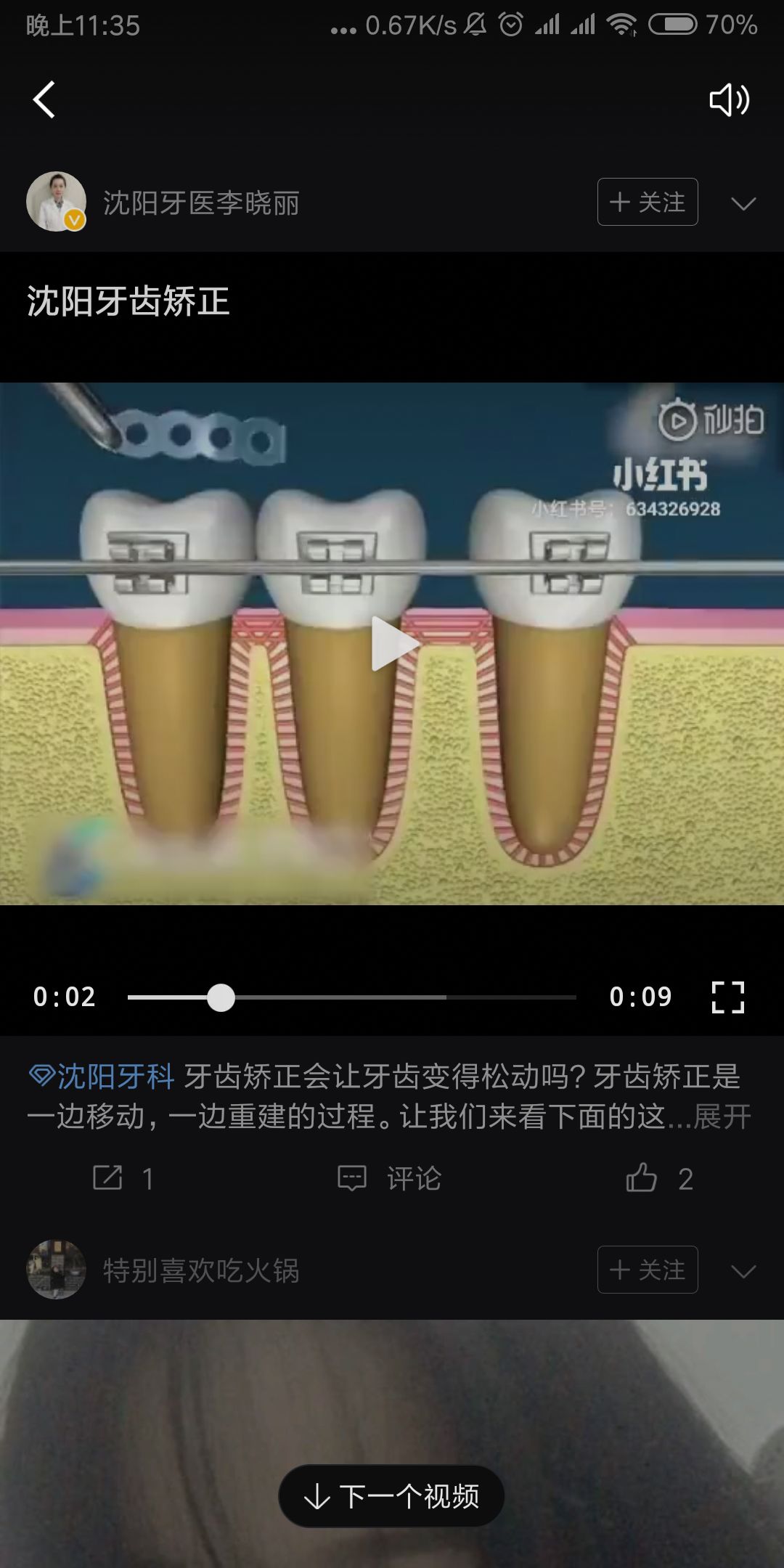Go back using the top-left arrow
The width and height of the screenshot is (784, 1568).
[44, 99]
